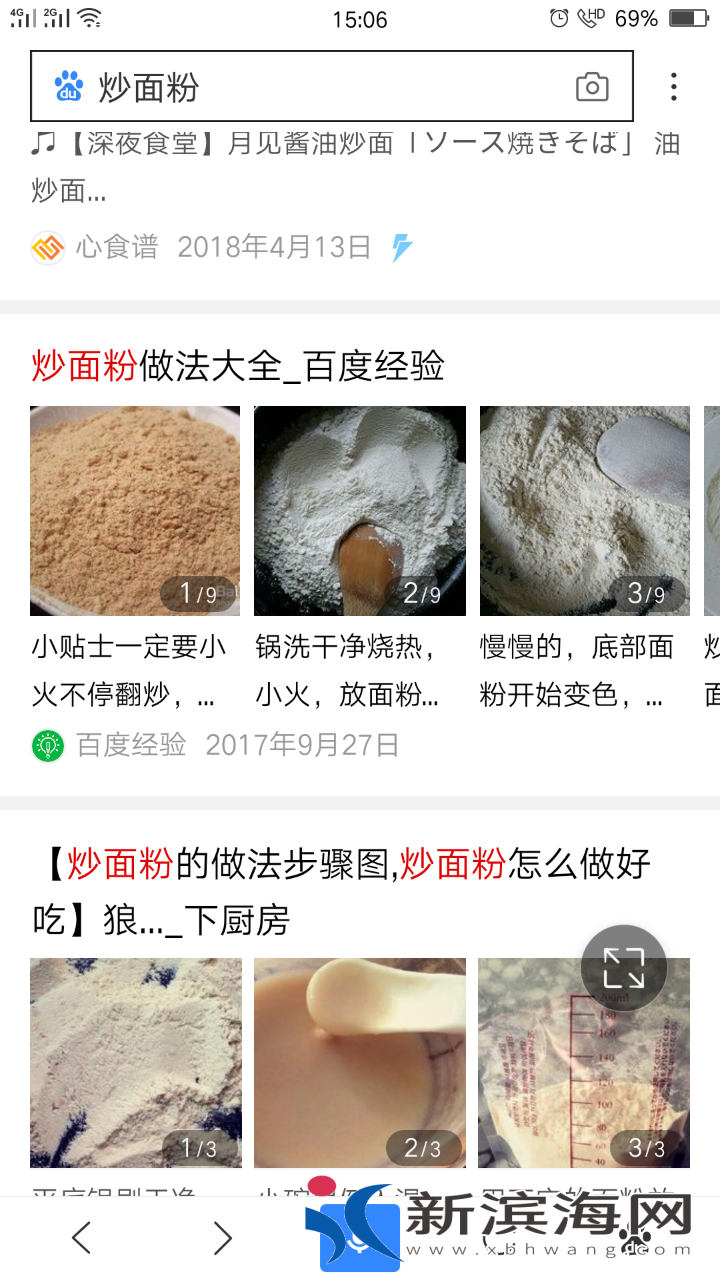
Task: Go back to the previous page
Action: coord(82,1238)
